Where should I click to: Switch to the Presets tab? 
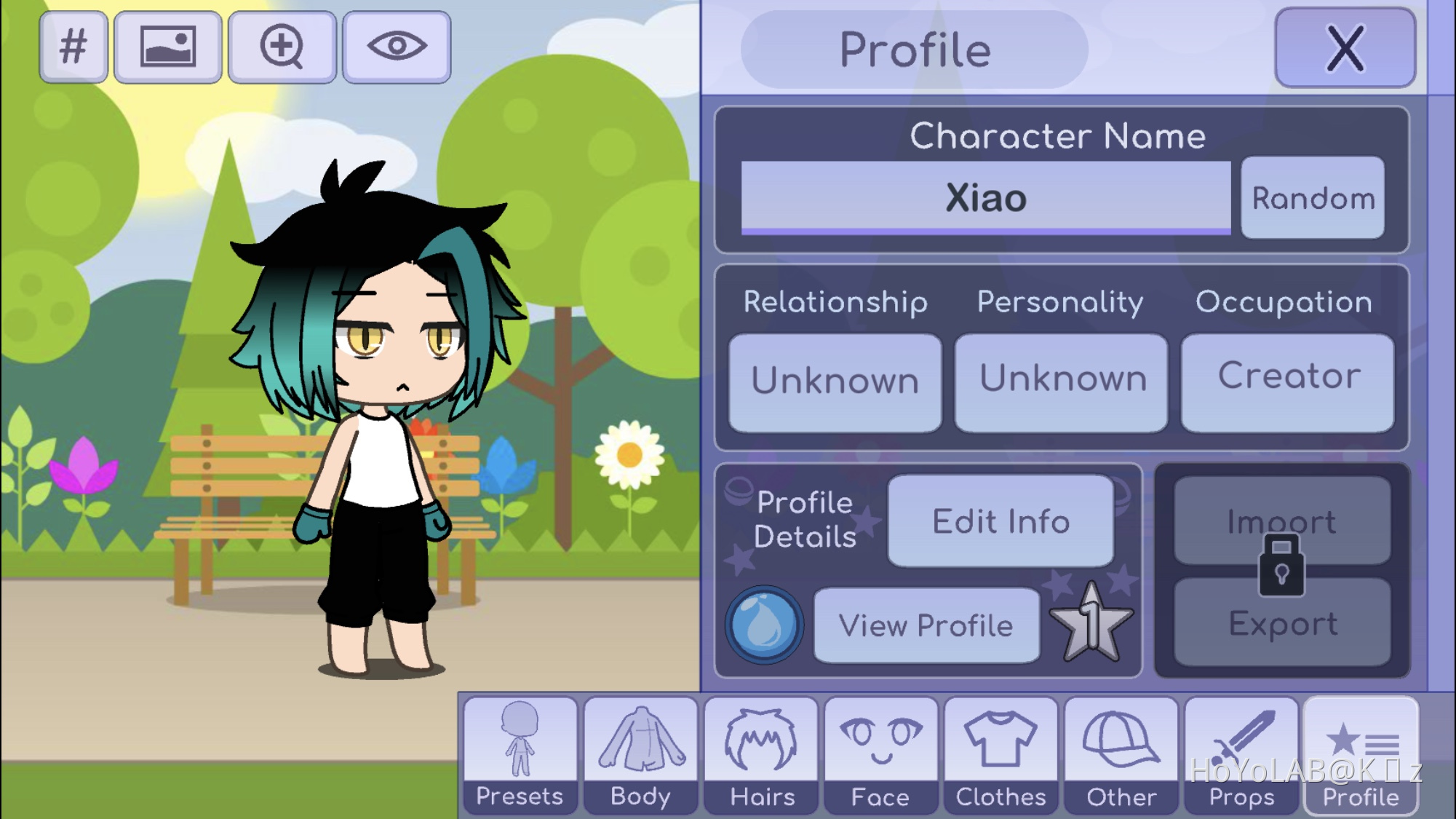pyautogui.click(x=520, y=756)
